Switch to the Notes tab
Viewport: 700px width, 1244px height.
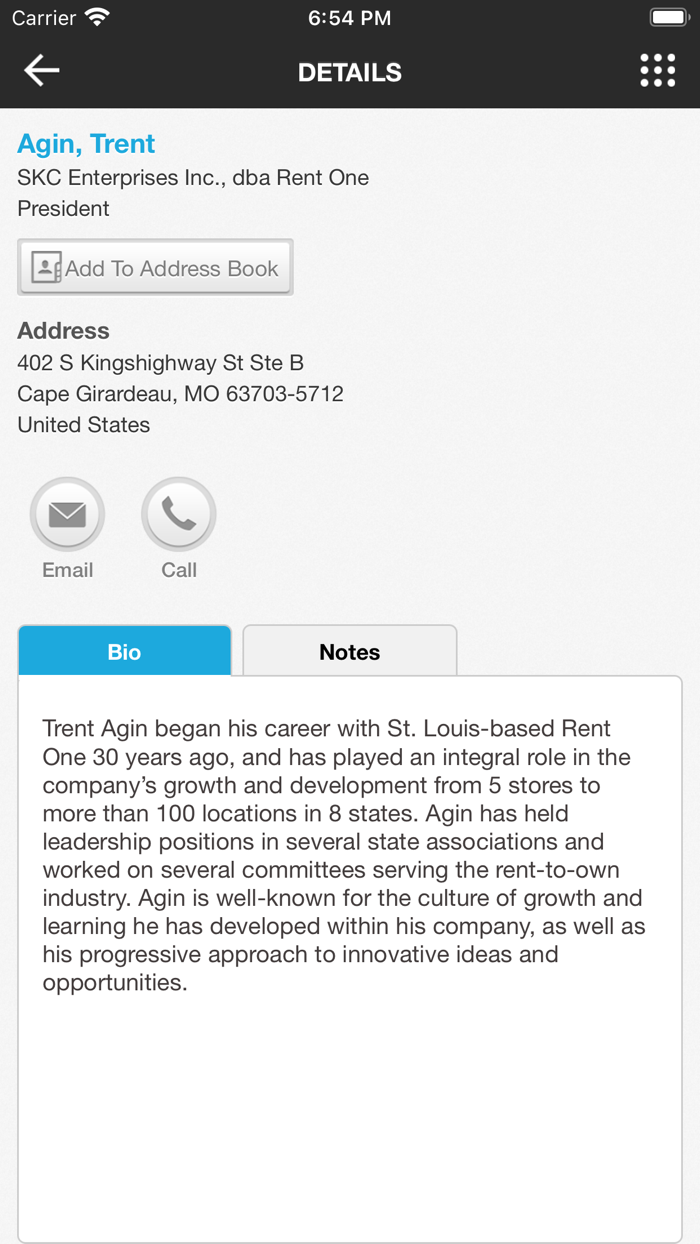coord(349,651)
